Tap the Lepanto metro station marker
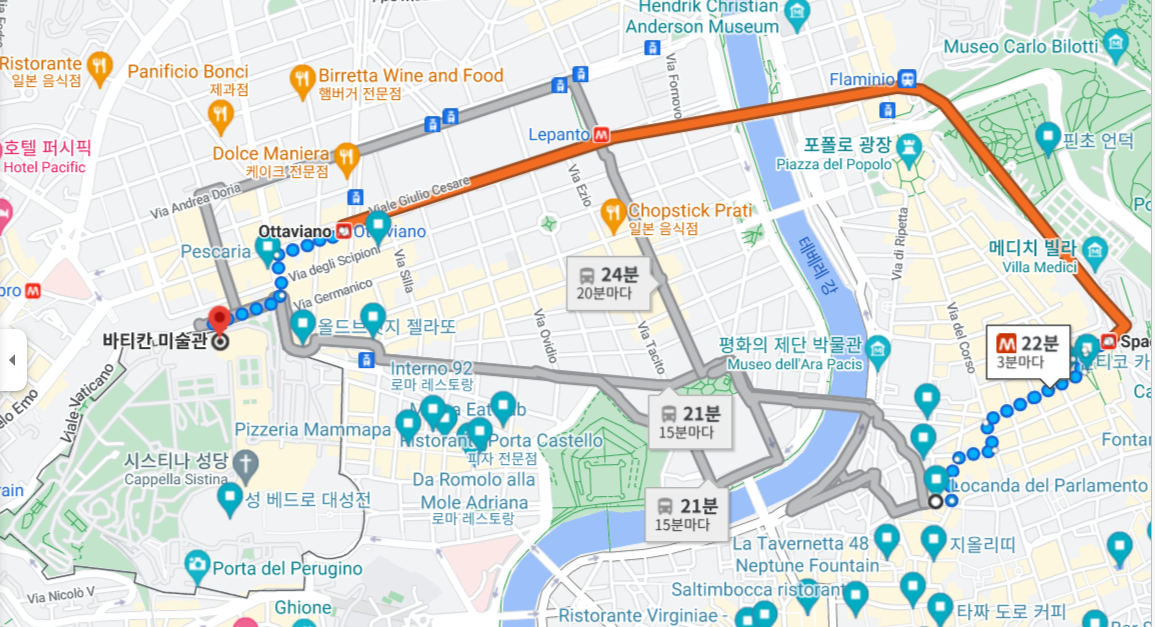The image size is (1155, 627). point(601,135)
